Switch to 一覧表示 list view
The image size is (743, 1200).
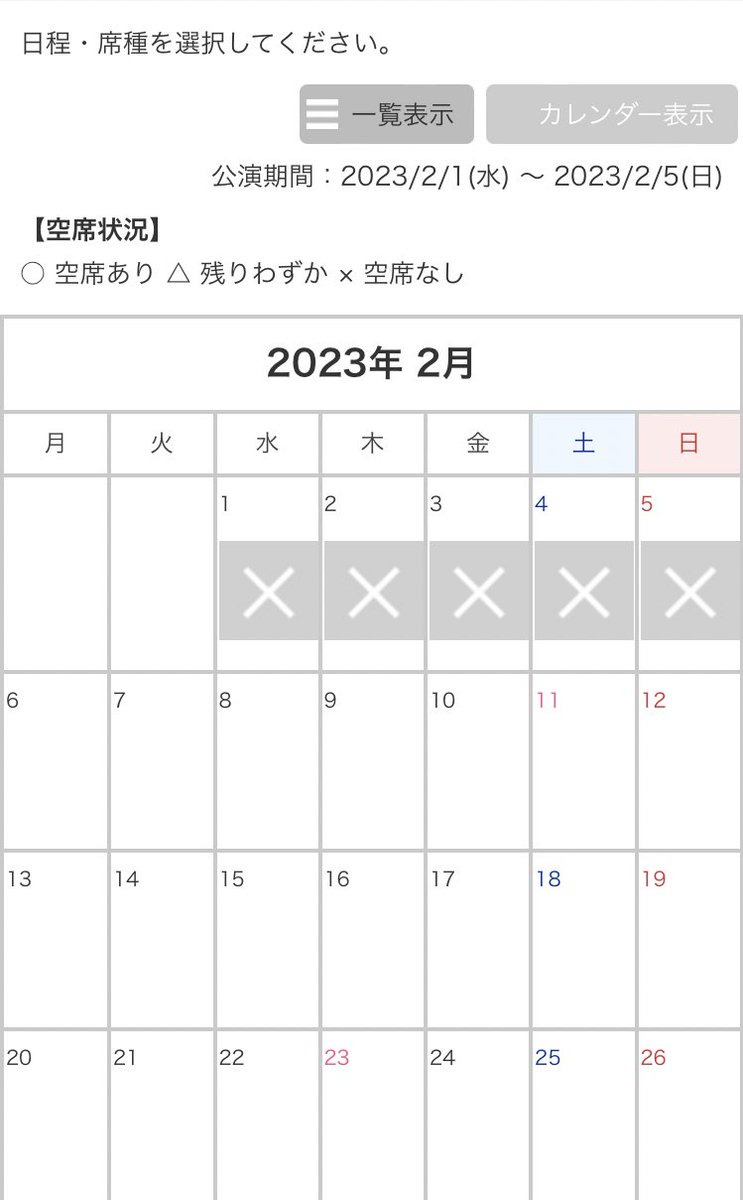[x=386, y=114]
